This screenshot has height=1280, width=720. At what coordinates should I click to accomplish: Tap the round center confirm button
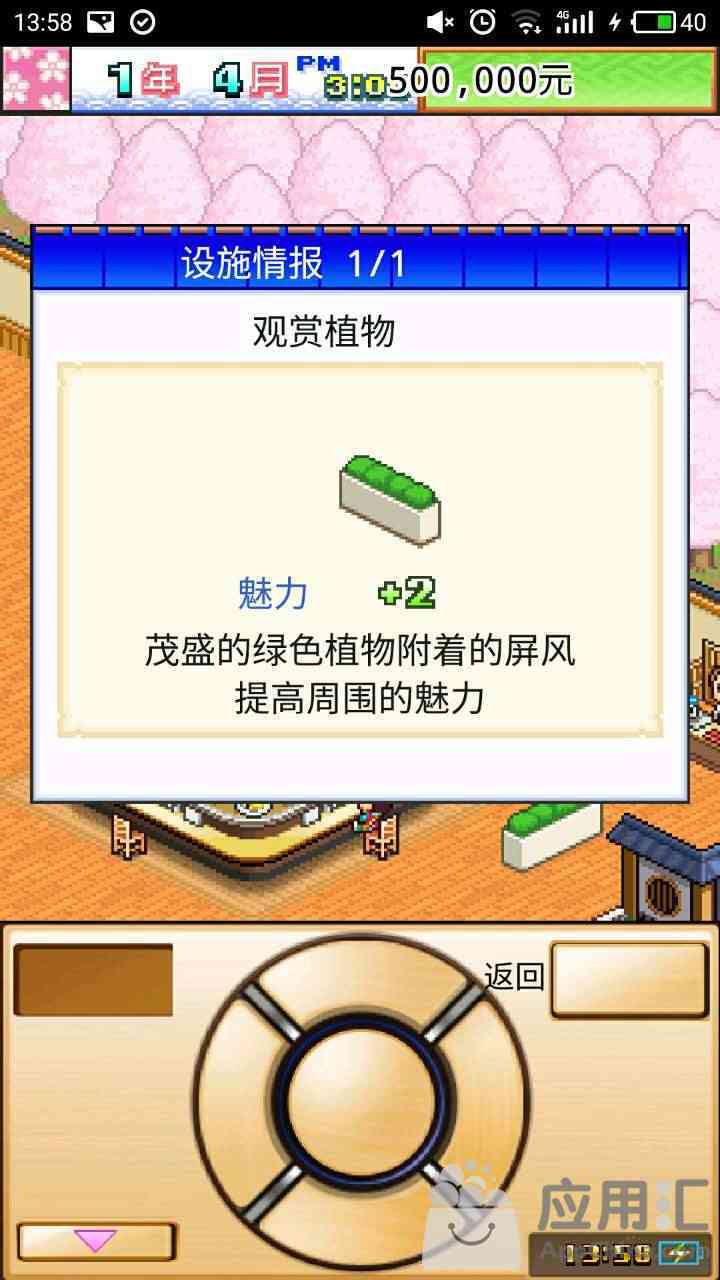pyautogui.click(x=360, y=1098)
